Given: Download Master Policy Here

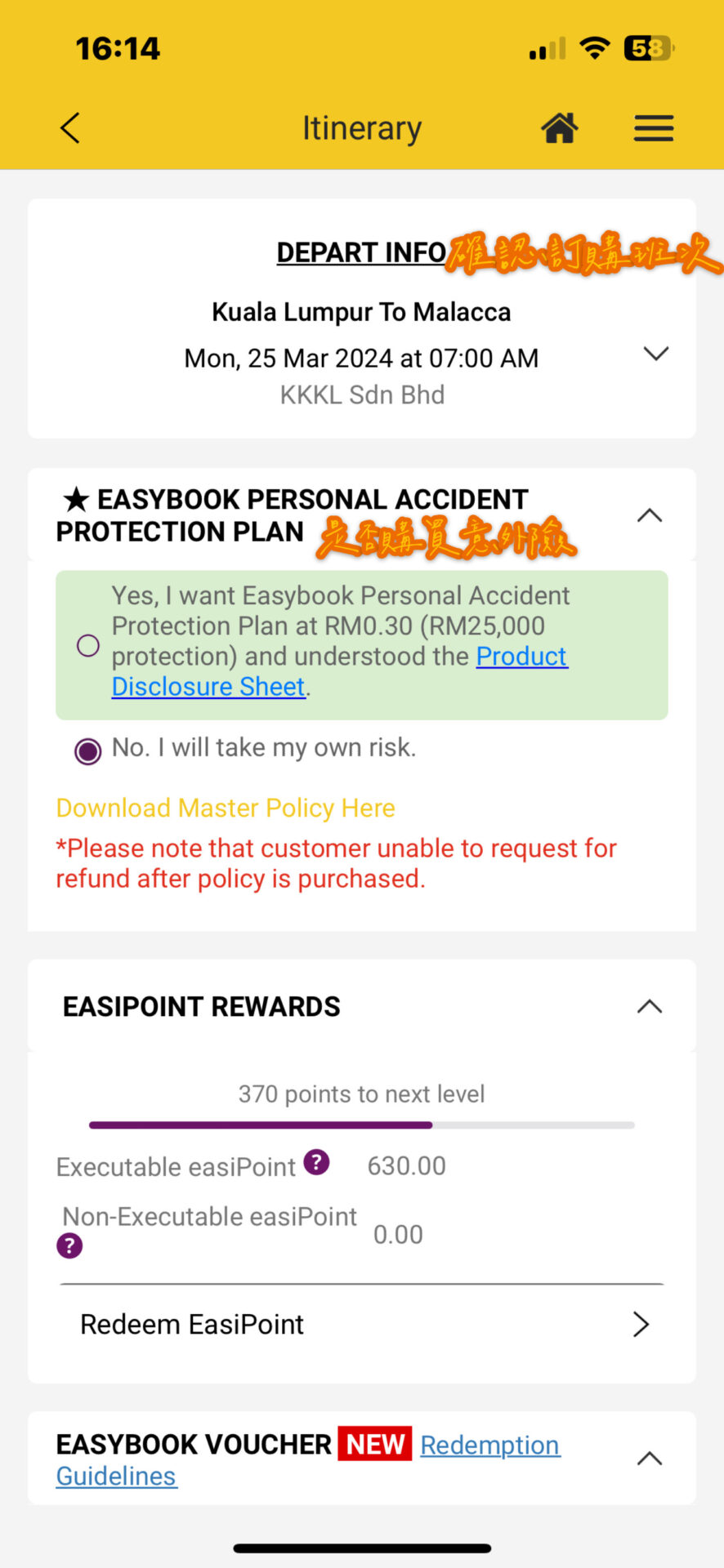Looking at the screenshot, I should pos(226,808).
